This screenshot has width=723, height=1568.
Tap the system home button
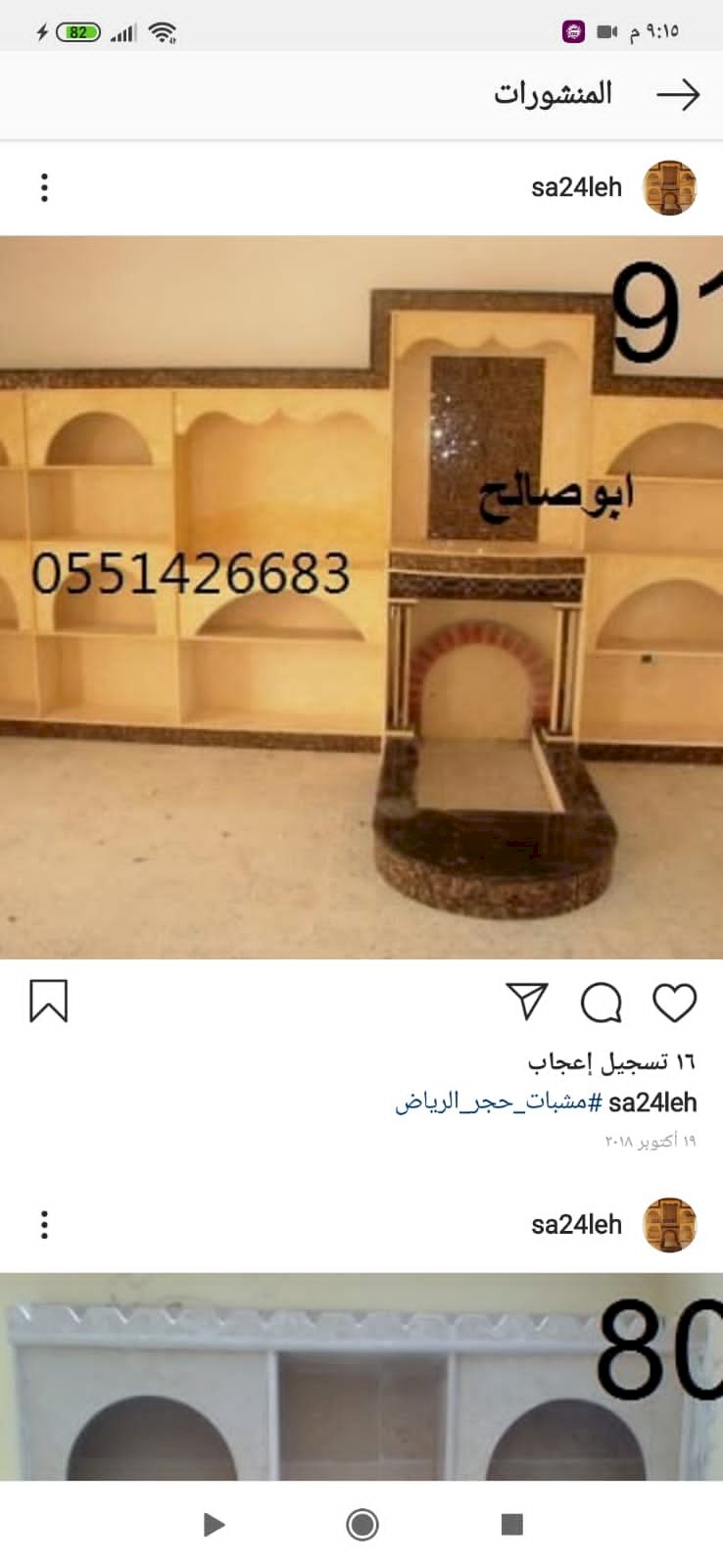(x=361, y=1524)
